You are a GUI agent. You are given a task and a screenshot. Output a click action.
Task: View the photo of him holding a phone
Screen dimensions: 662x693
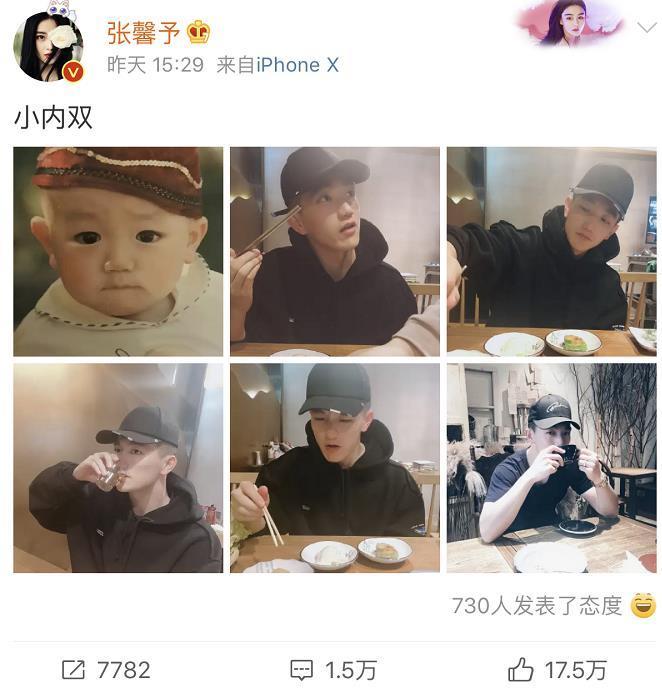pyautogui.click(x=551, y=467)
